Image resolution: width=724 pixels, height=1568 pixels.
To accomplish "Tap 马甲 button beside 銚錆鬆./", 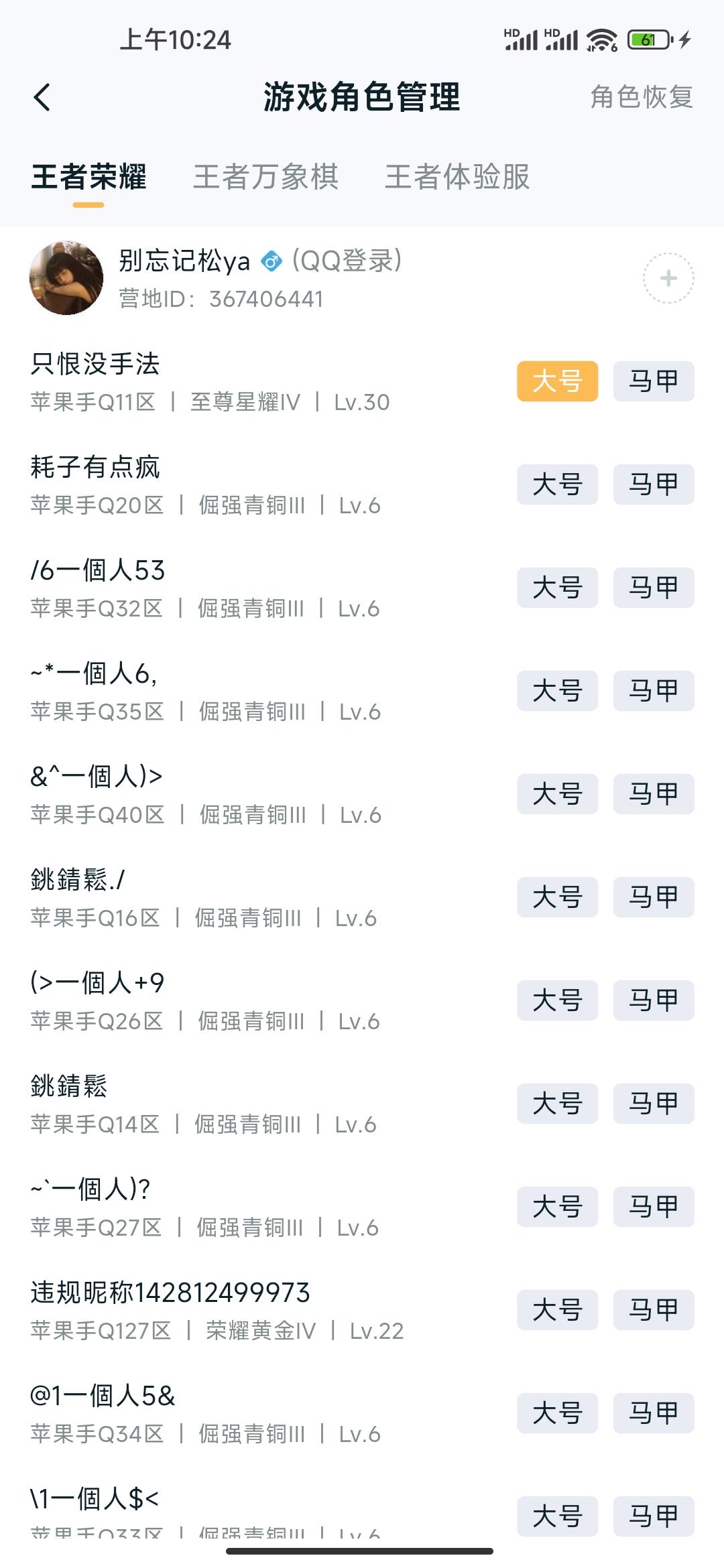I will point(653,897).
